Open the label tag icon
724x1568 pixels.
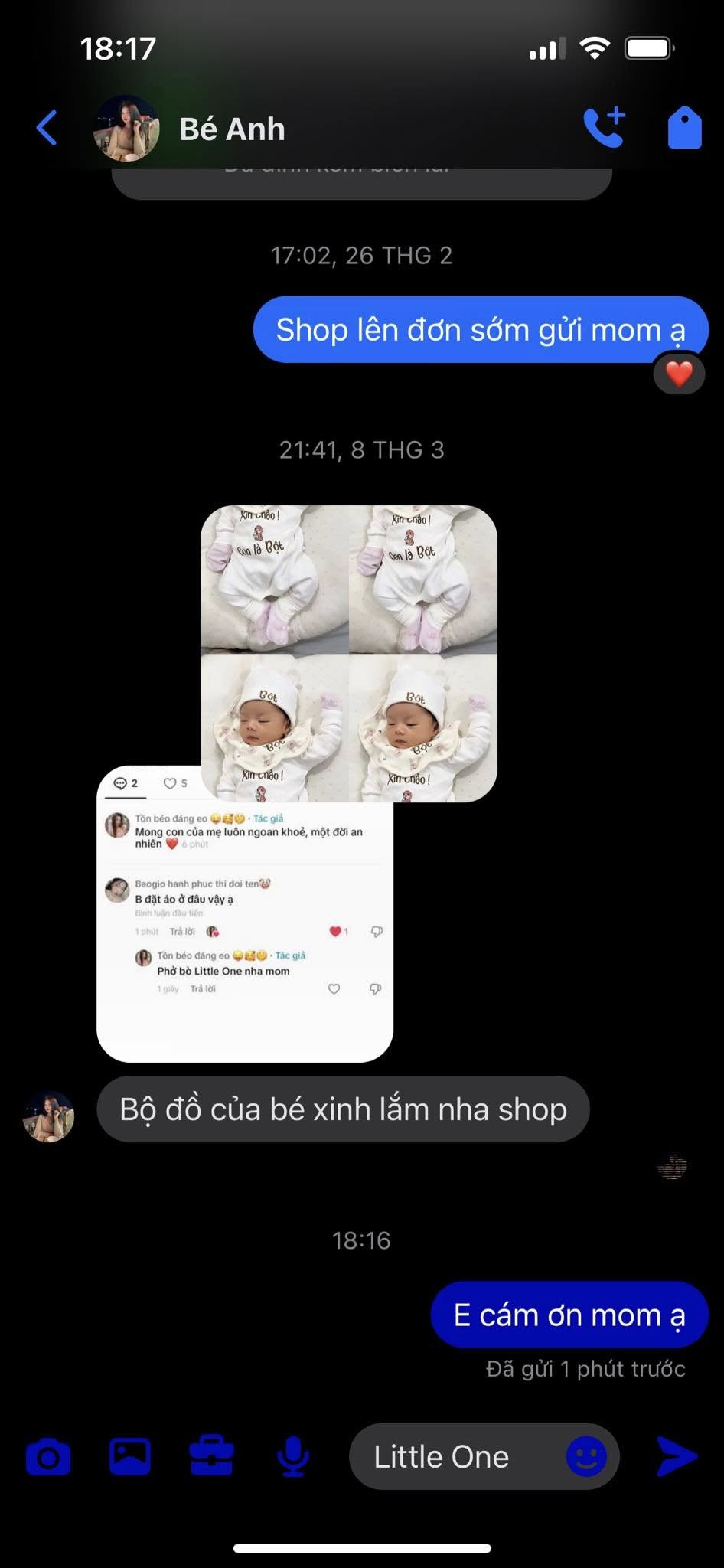[x=683, y=128]
